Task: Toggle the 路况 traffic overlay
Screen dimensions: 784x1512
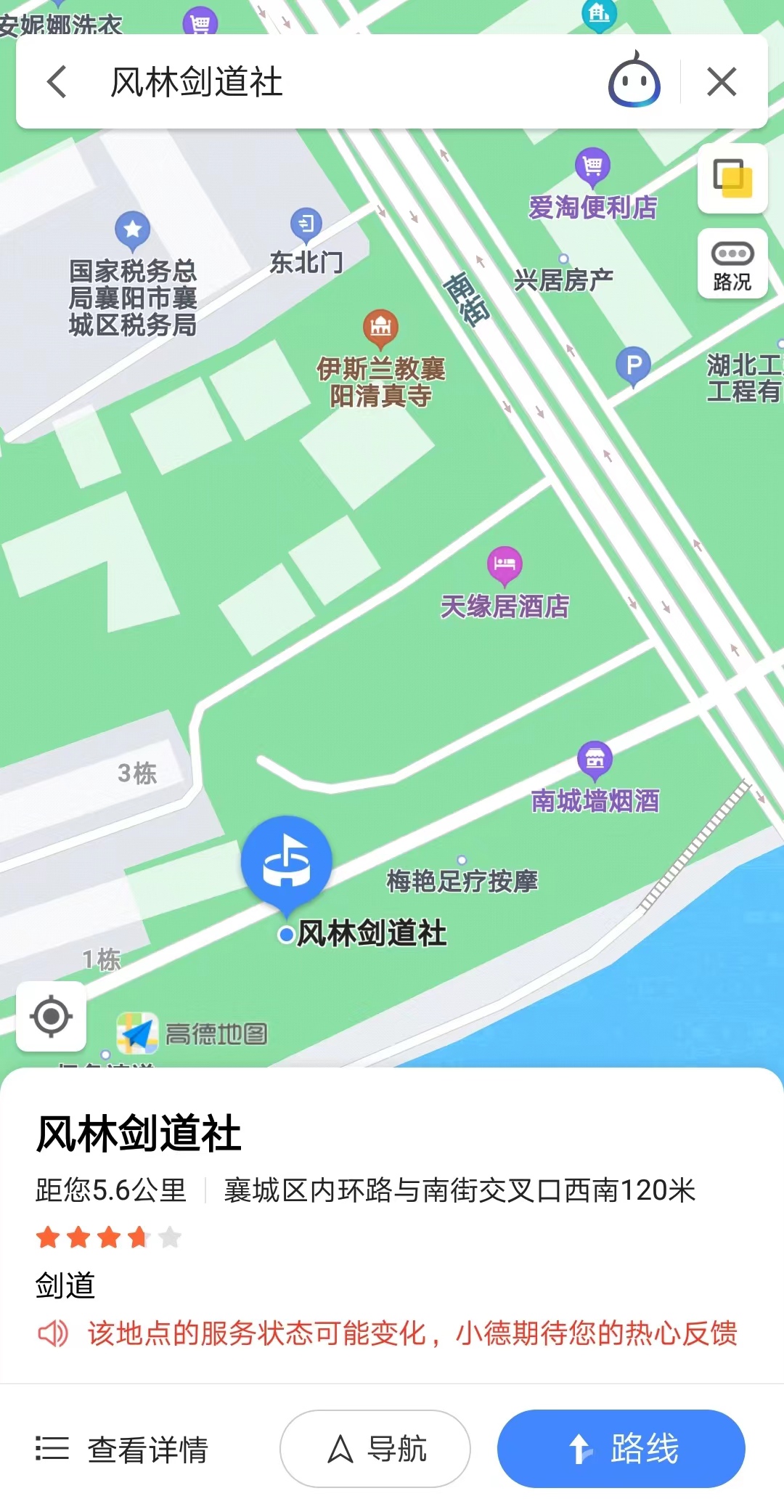Action: pyautogui.click(x=732, y=264)
